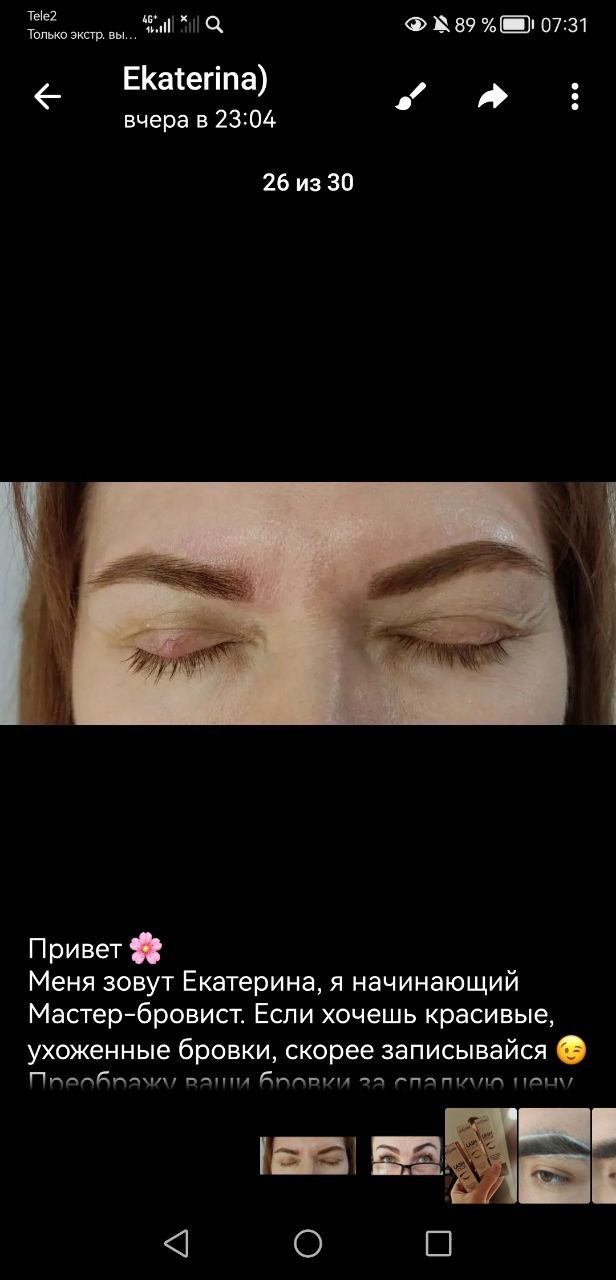Go back from the photo viewer

click(x=47, y=97)
